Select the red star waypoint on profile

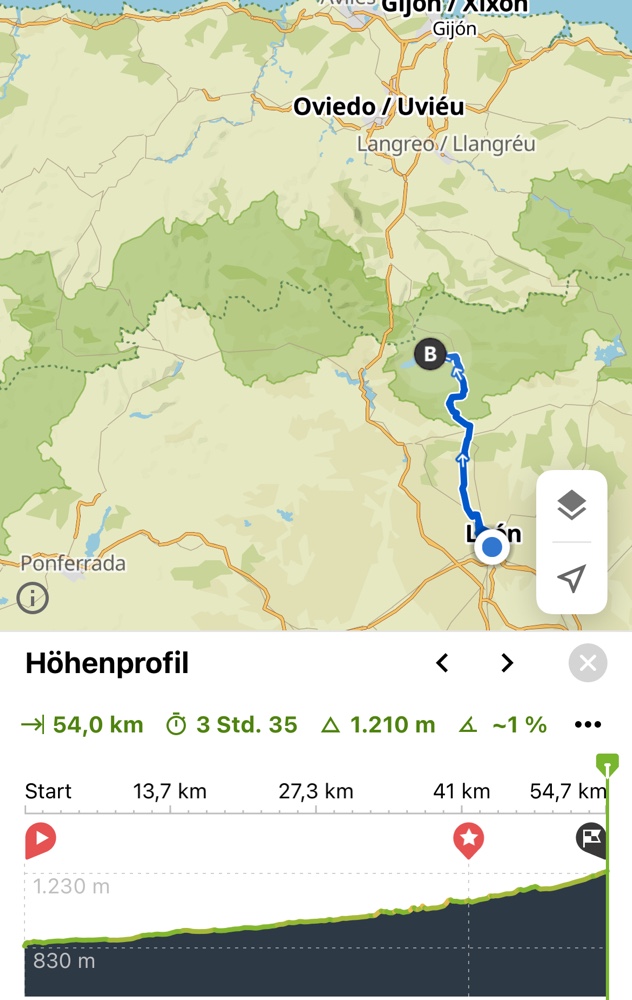click(x=468, y=840)
